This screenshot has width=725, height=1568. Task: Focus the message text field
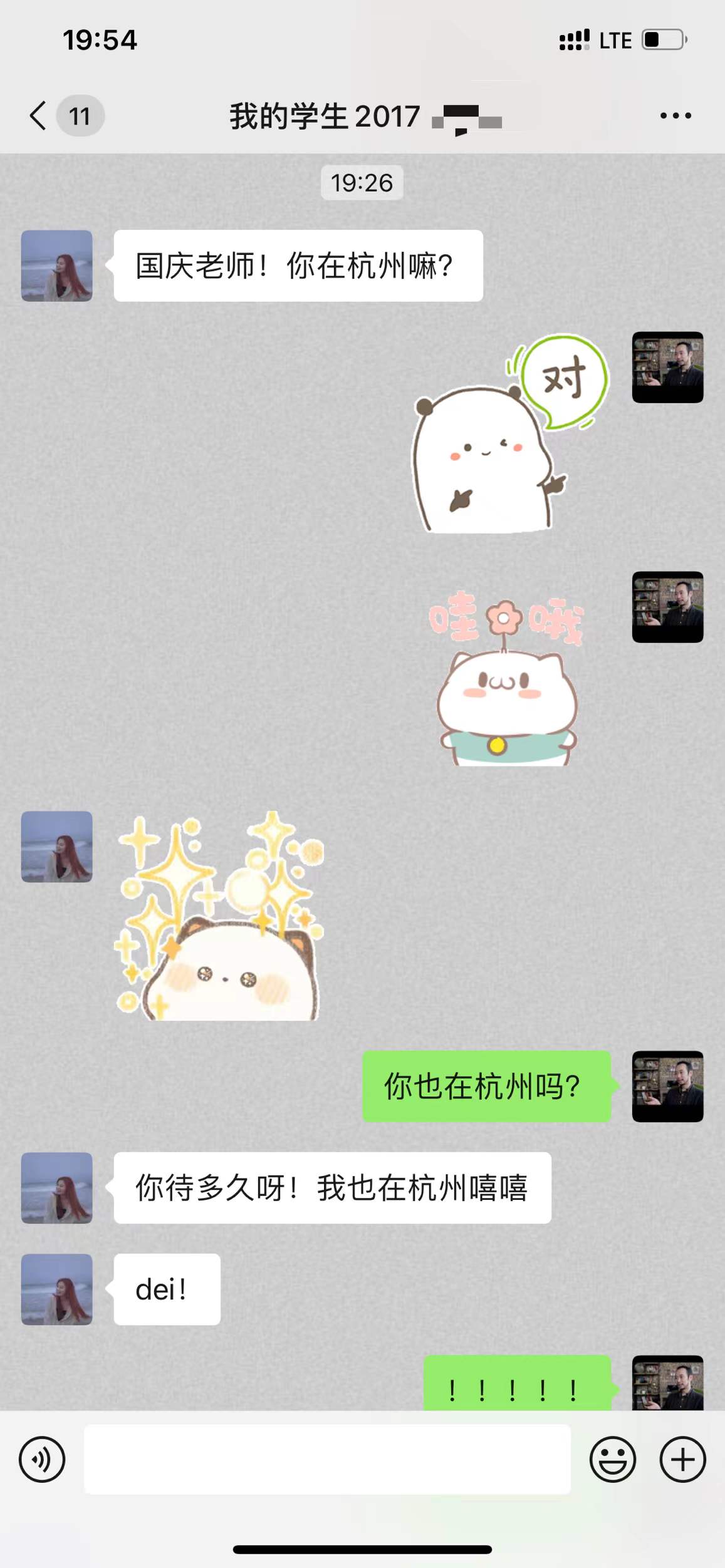coord(327,1459)
